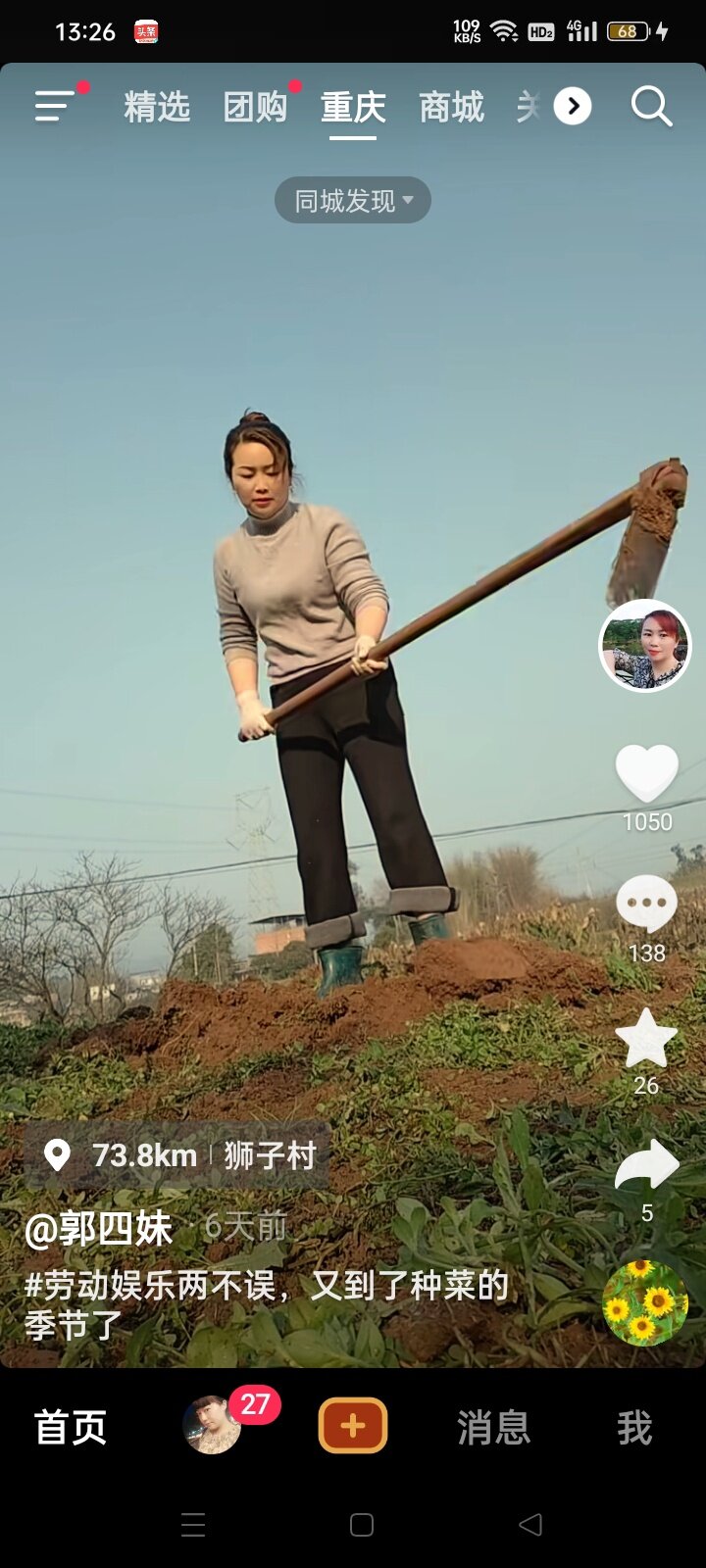Screen dimensions: 706x1568
Task: Open the 商城 tab
Action: [451, 107]
